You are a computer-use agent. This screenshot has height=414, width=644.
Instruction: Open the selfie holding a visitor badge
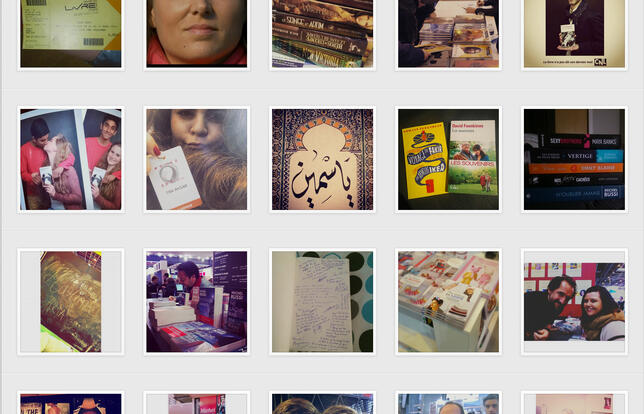coord(196,159)
